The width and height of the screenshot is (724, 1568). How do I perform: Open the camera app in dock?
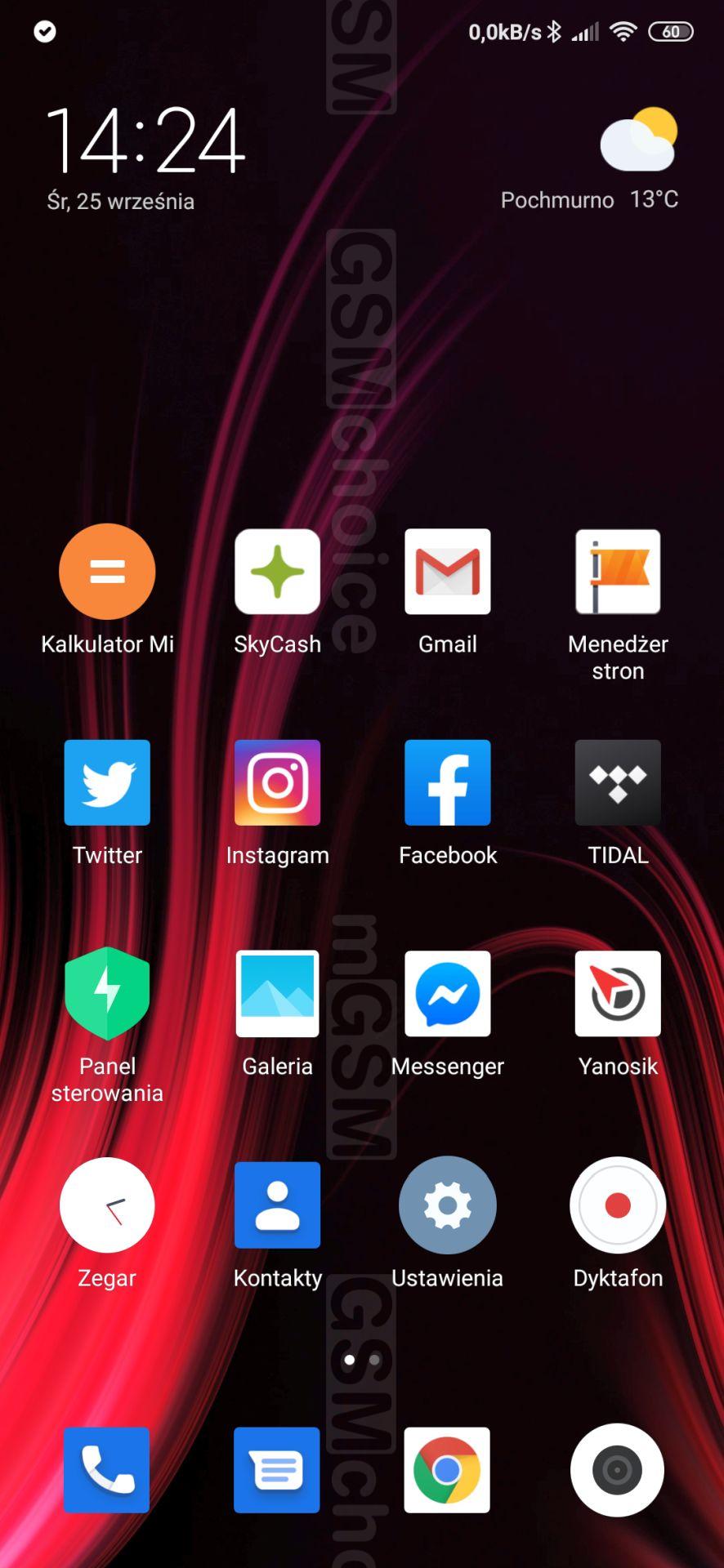[x=618, y=1470]
